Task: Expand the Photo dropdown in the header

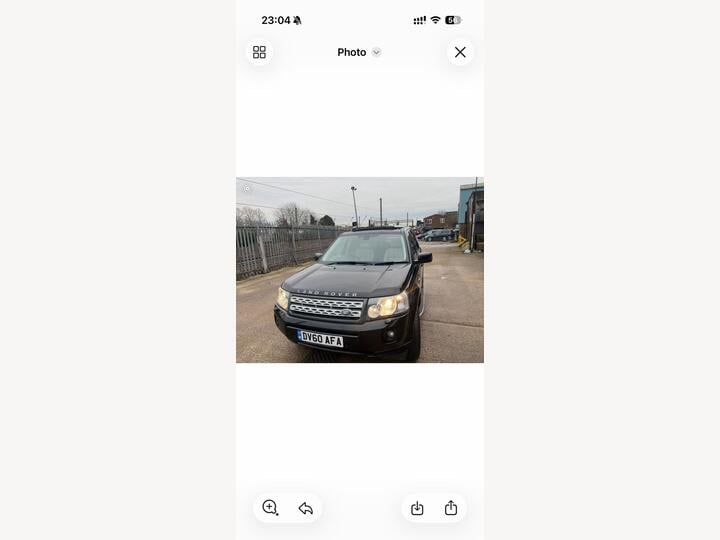Action: coord(359,52)
